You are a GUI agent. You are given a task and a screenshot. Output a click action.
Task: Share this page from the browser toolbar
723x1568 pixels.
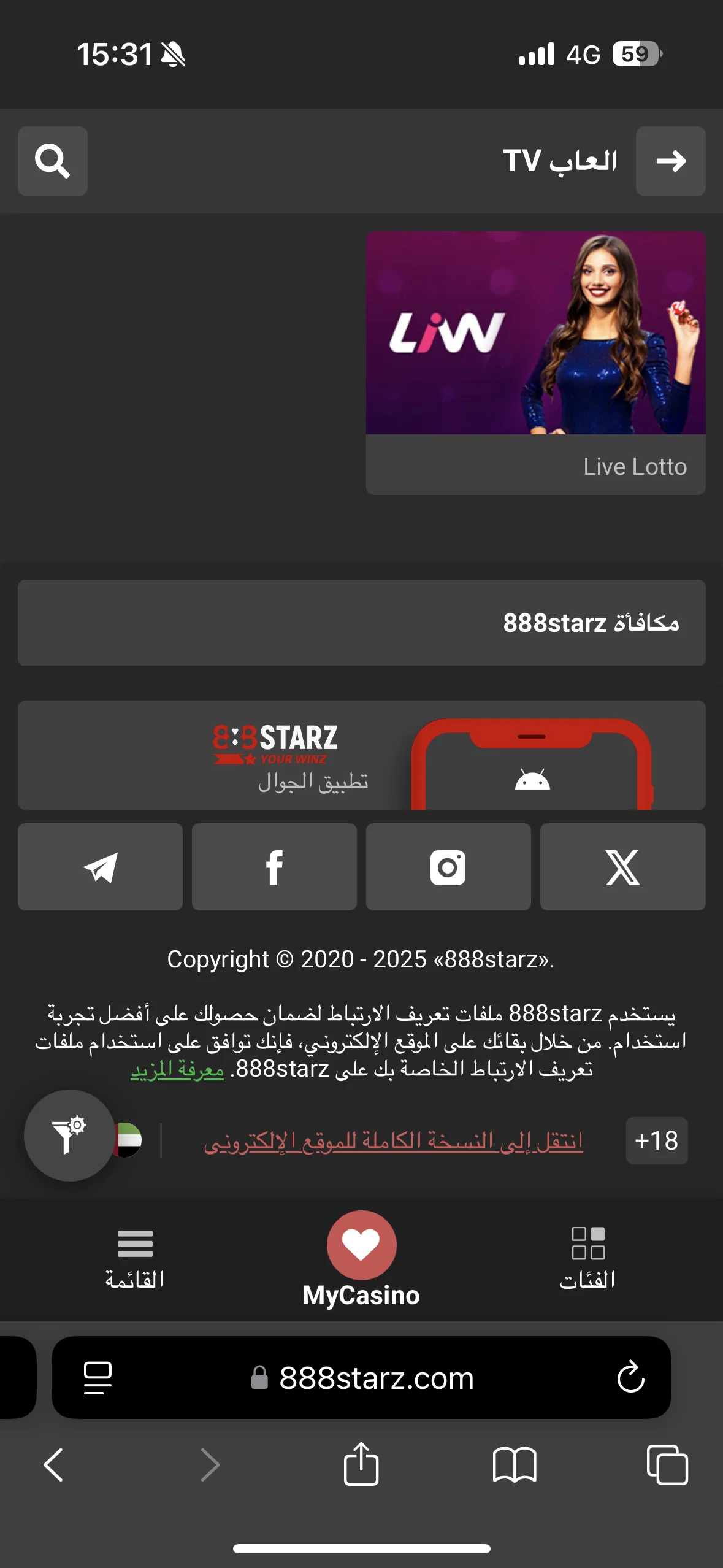pyautogui.click(x=361, y=1464)
